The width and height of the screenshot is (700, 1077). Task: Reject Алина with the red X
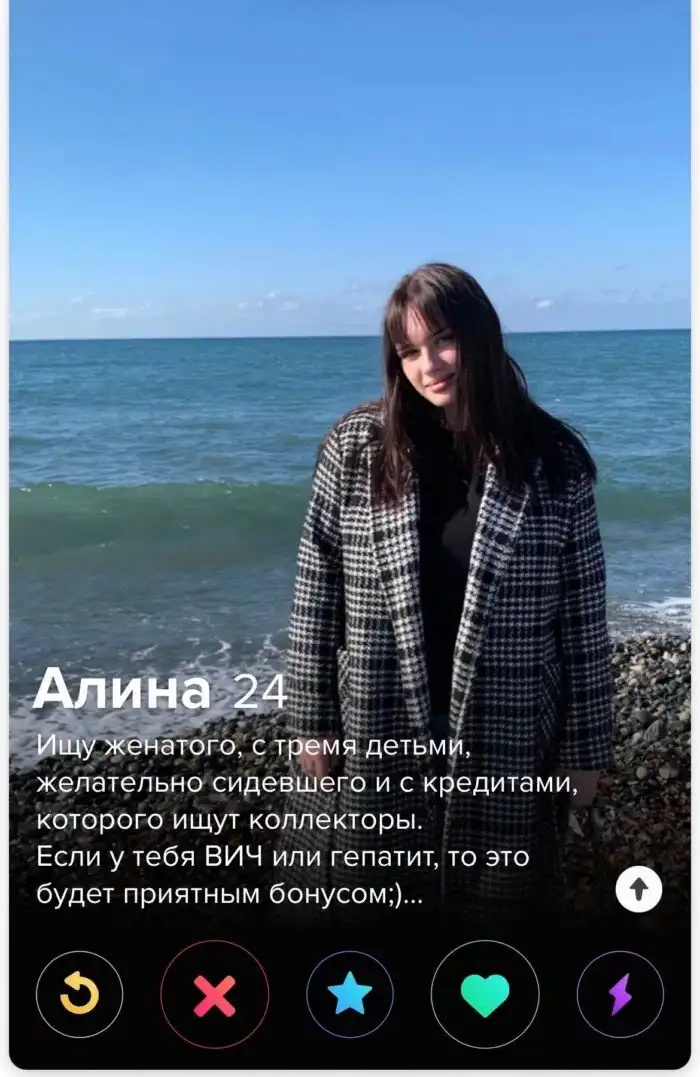click(x=215, y=994)
